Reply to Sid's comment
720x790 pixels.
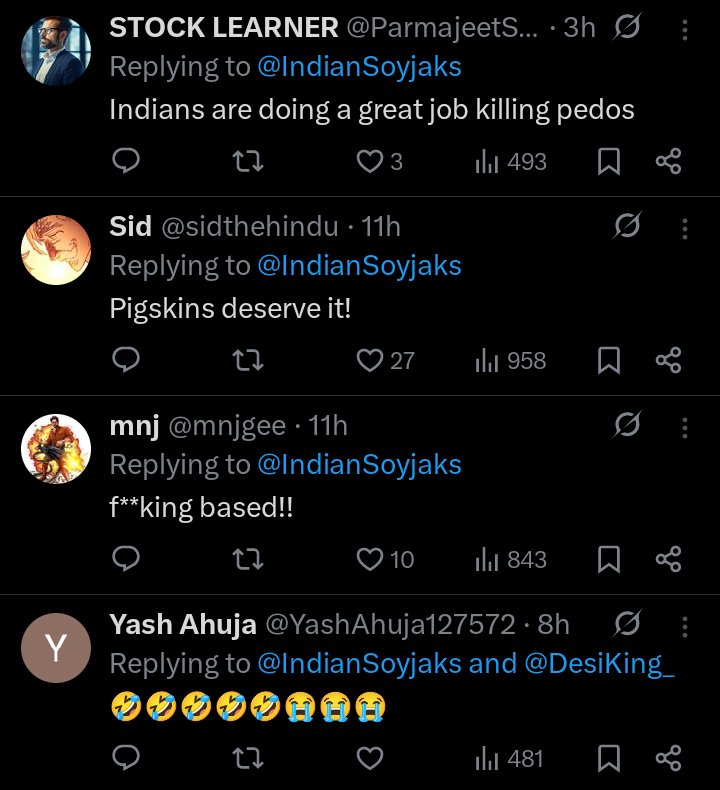coord(125,360)
